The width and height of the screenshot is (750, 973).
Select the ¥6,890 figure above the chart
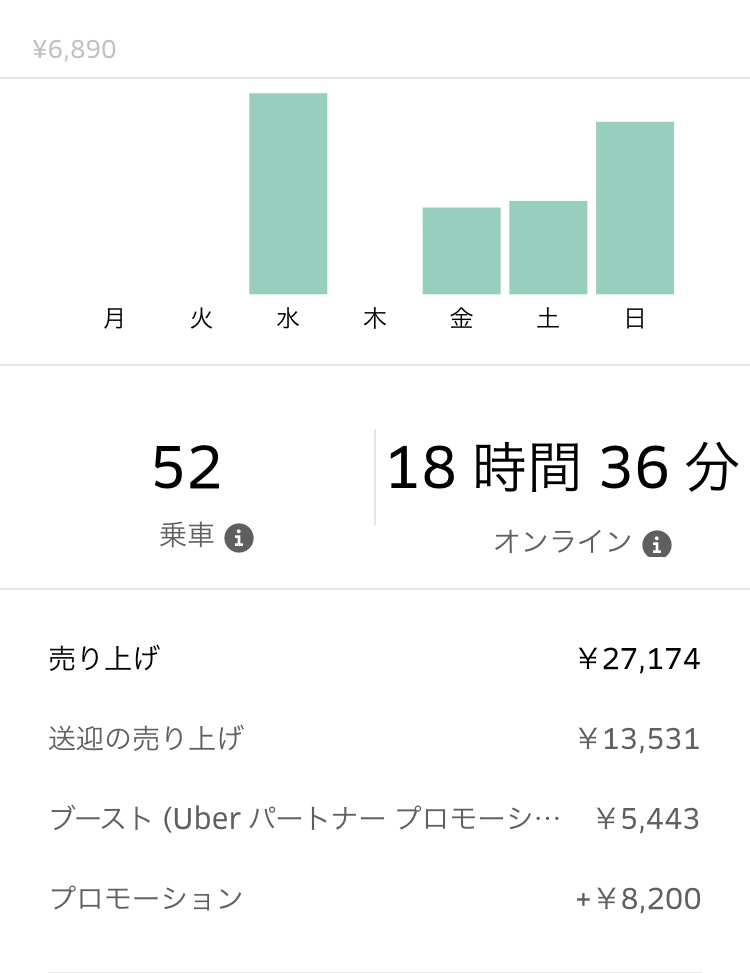pyautogui.click(x=73, y=48)
